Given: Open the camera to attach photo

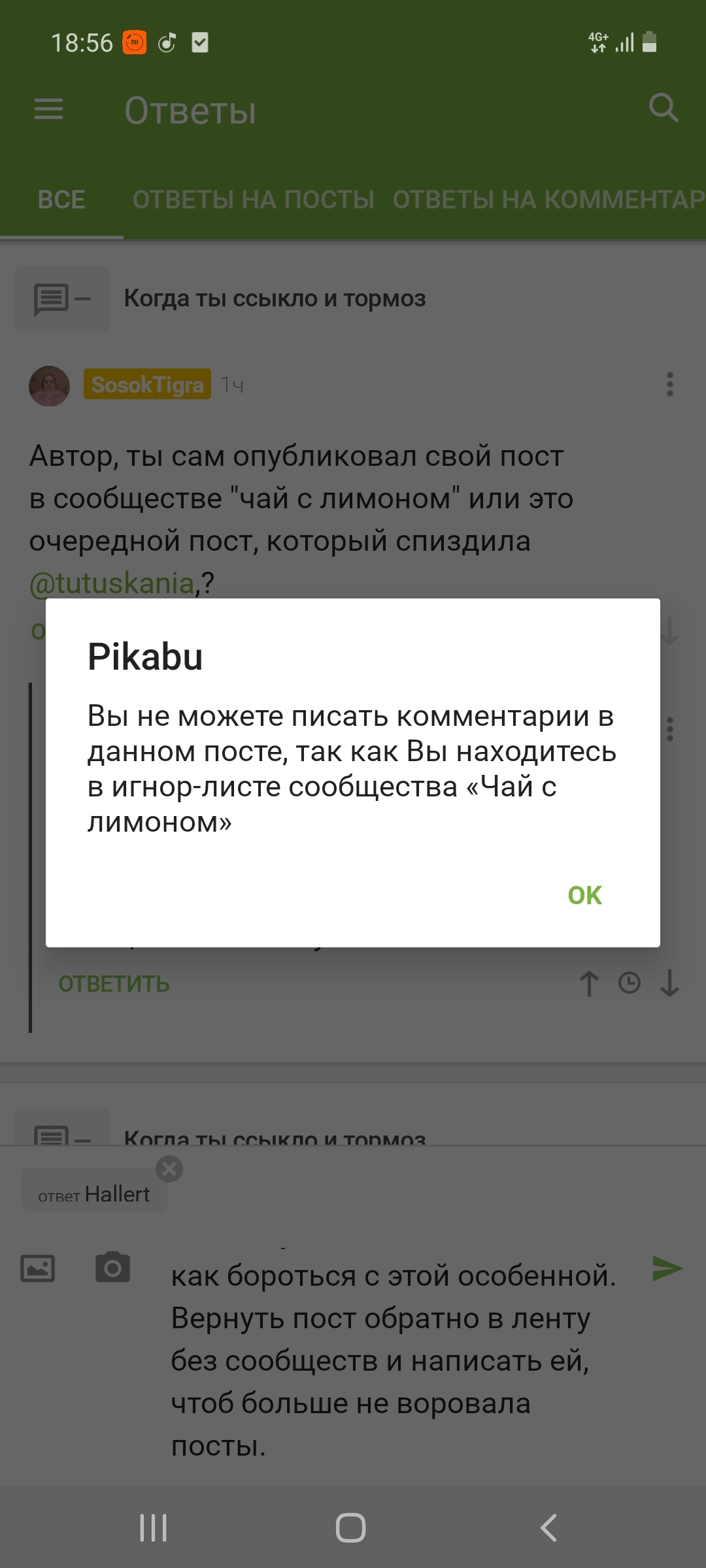Looking at the screenshot, I should coord(112,1268).
